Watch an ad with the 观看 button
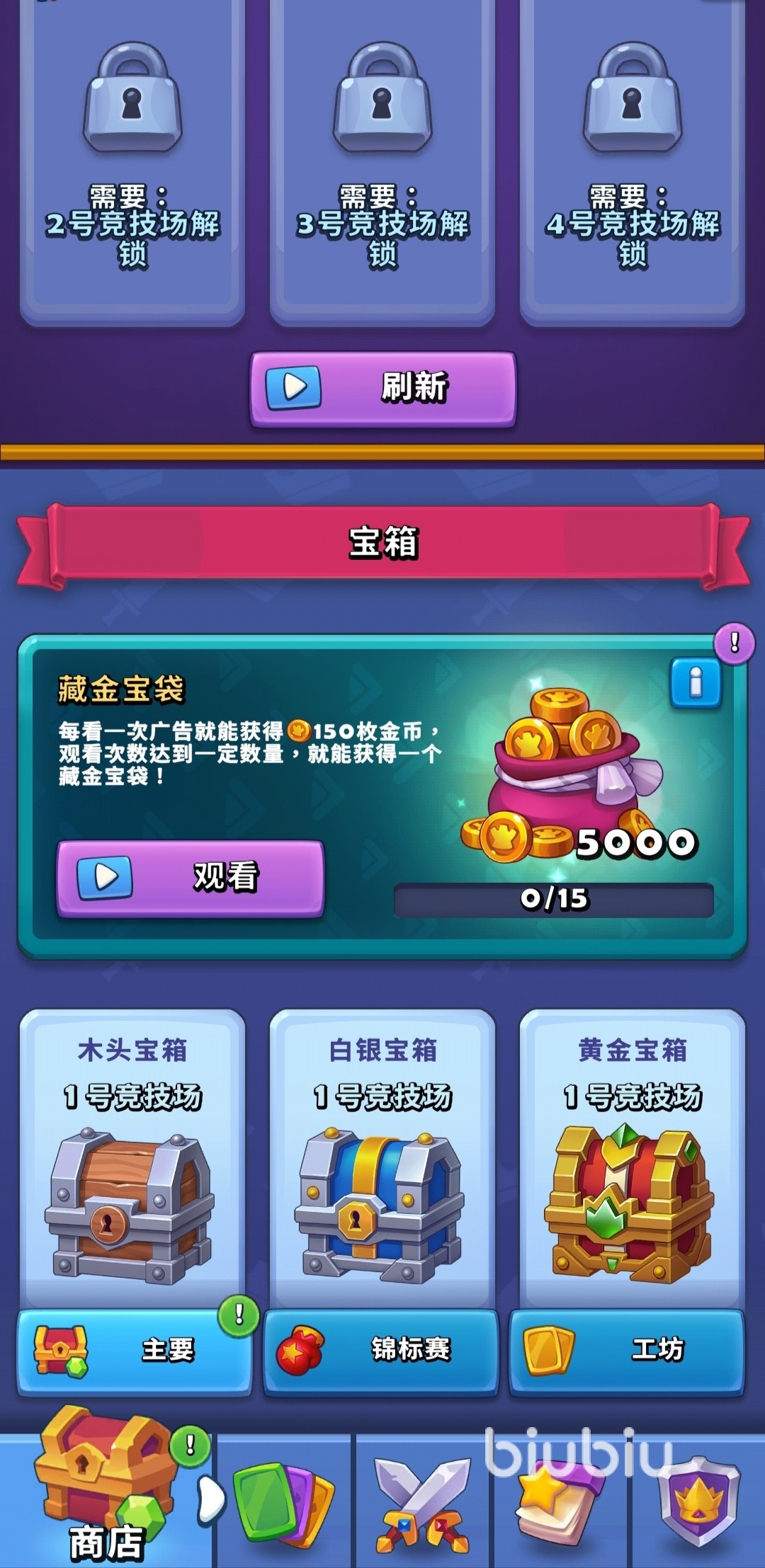This screenshot has height=1568, width=765. (x=190, y=878)
